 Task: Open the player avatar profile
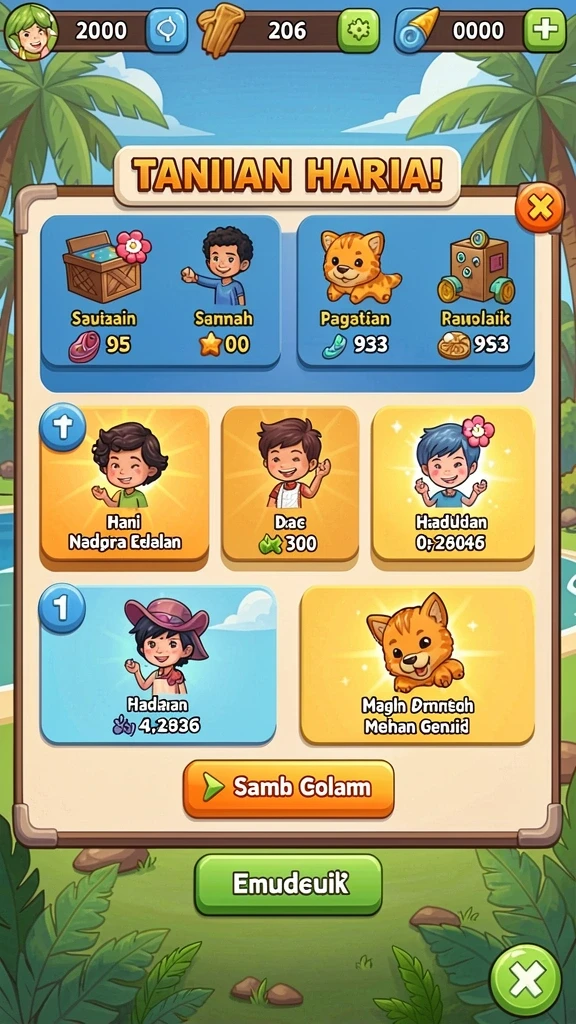pyautogui.click(x=30, y=31)
